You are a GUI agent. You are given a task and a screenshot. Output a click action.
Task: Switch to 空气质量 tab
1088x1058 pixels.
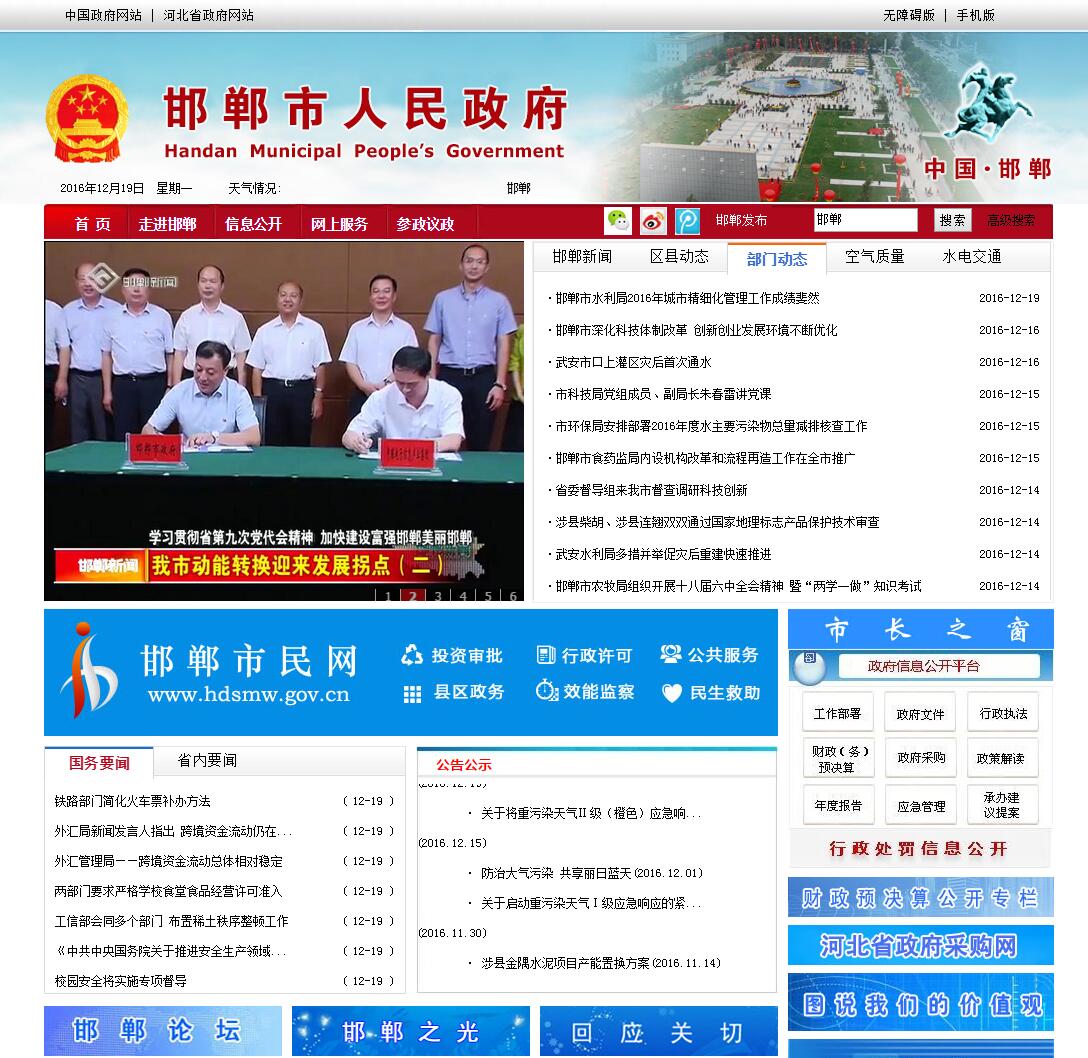point(874,257)
